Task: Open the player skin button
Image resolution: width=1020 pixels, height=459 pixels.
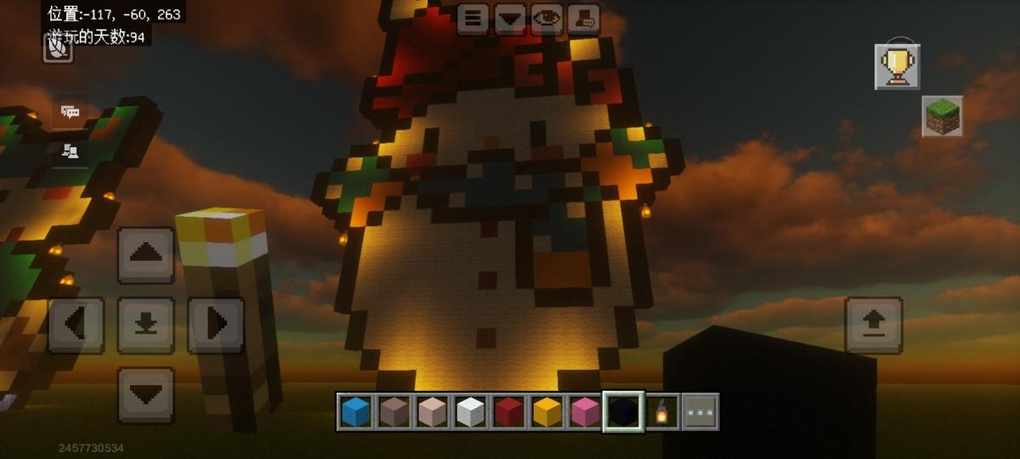Action: (584, 18)
